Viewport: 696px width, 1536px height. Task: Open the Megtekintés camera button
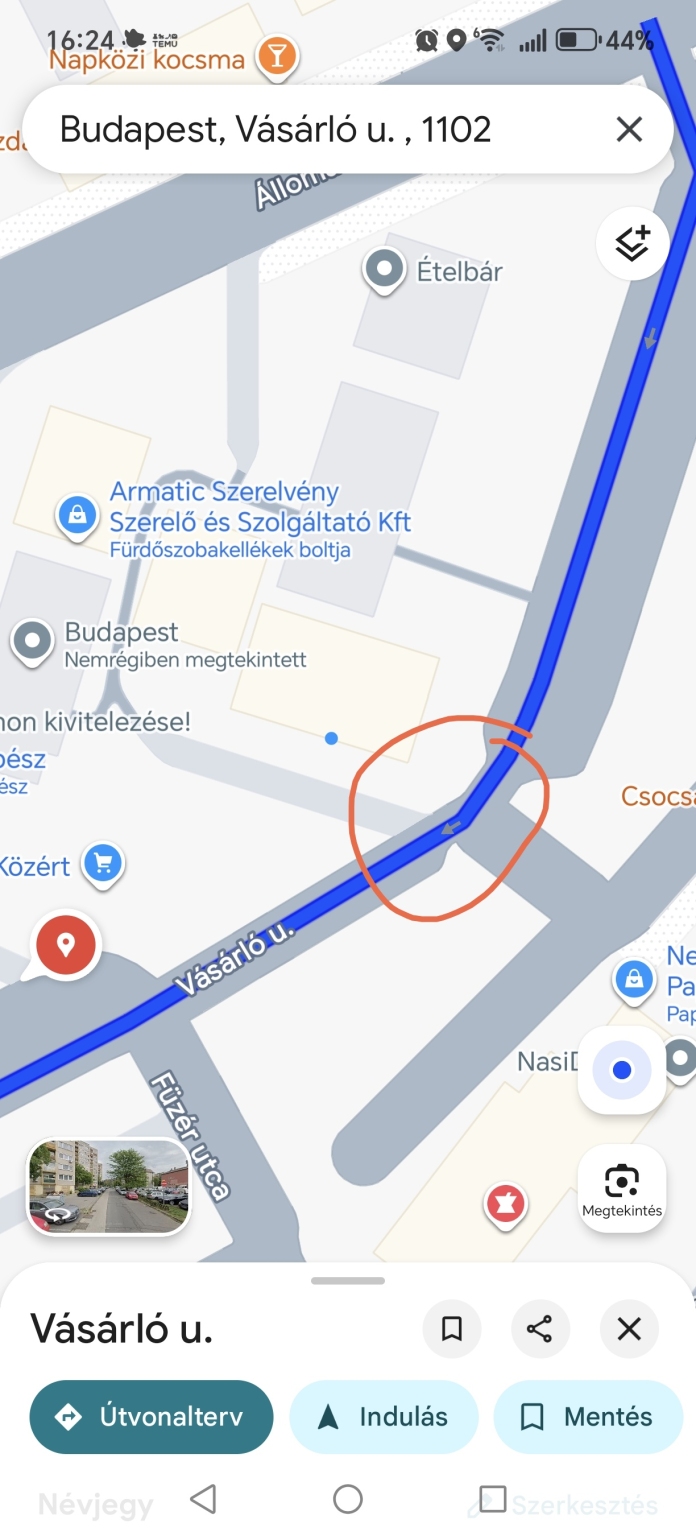tap(622, 1188)
